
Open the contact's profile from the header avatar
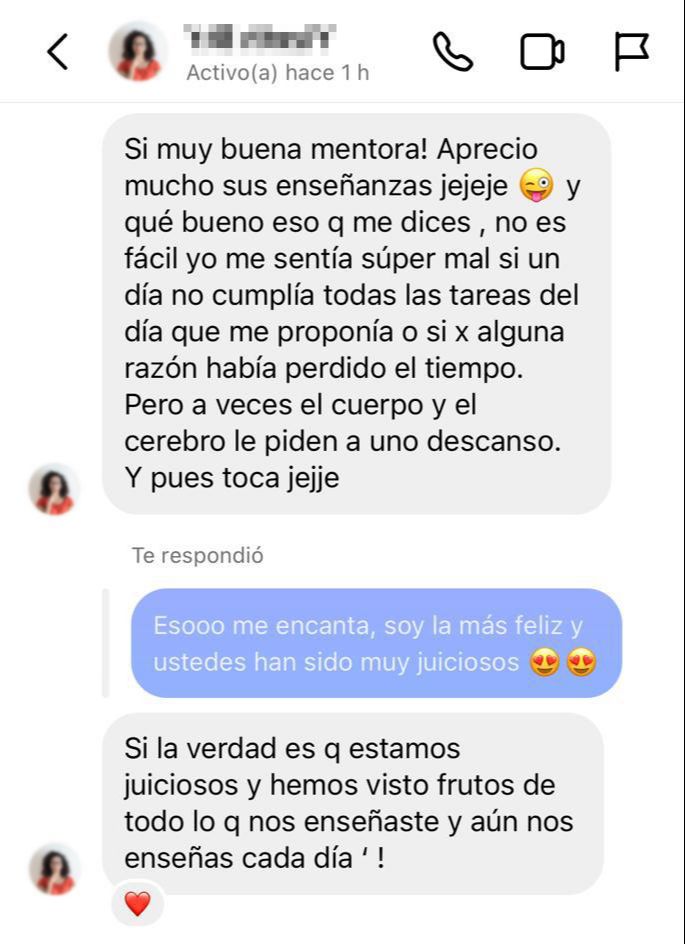[x=138, y=52]
